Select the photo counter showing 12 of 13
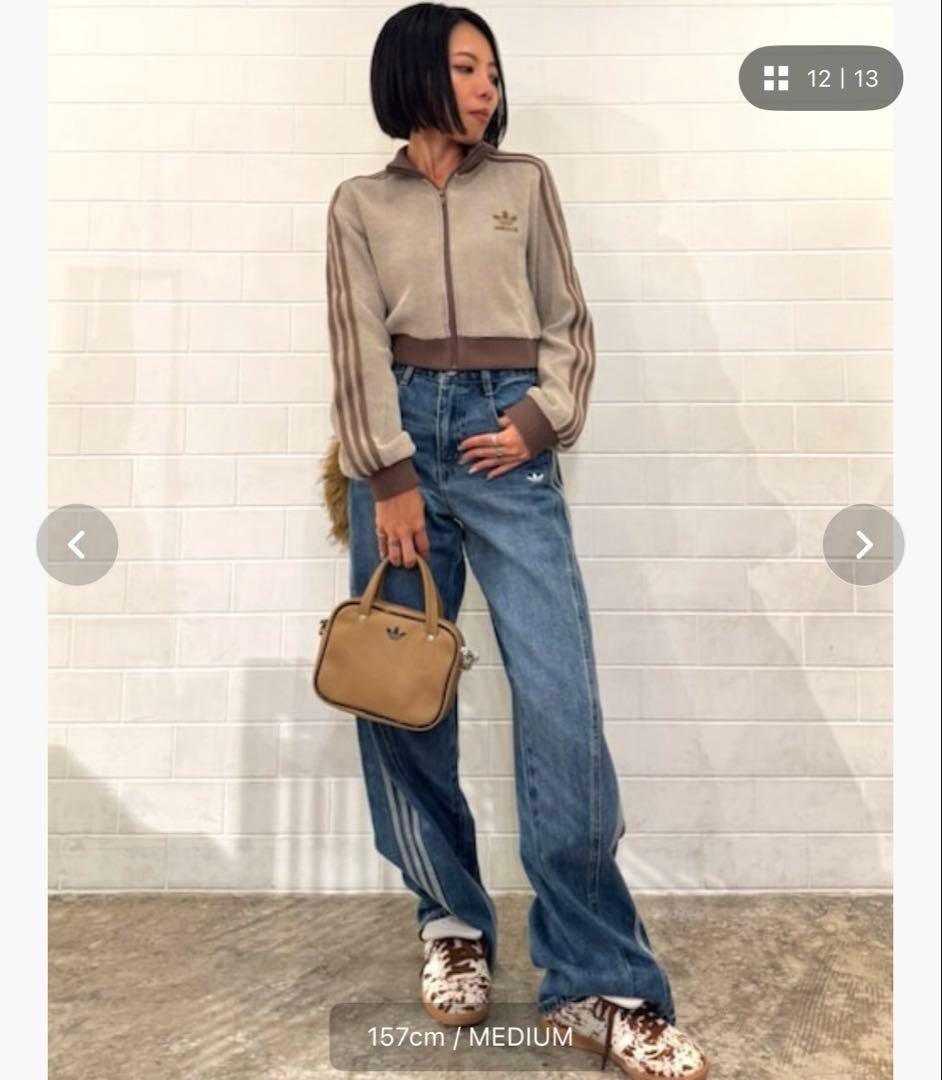The height and width of the screenshot is (1080, 942). 845,78
